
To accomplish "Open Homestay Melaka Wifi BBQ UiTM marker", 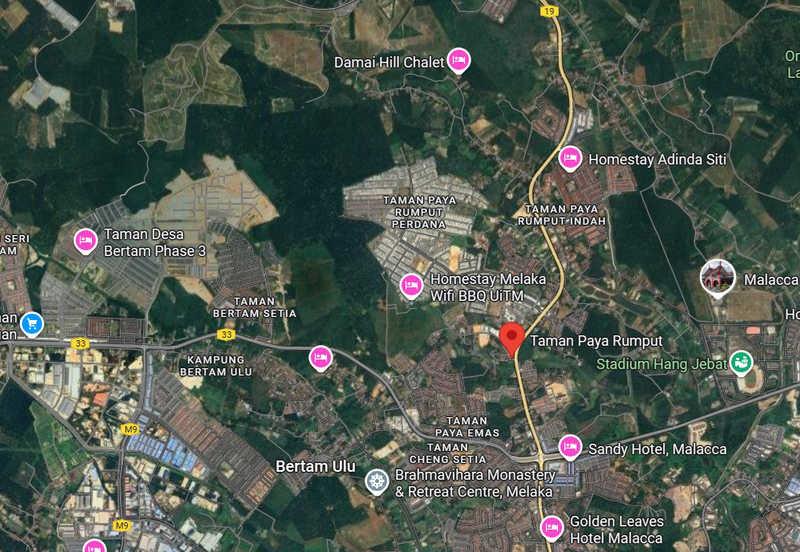I will pos(411,286).
